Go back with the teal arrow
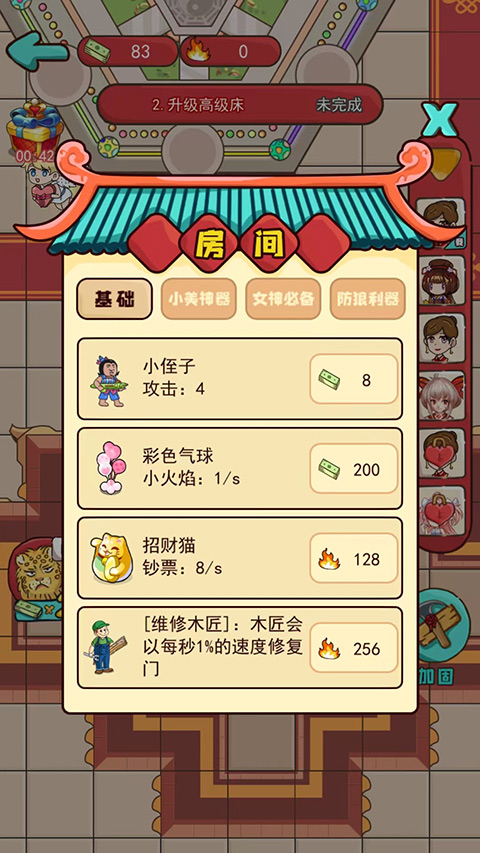Image resolution: width=480 pixels, height=853 pixels. pos(36,51)
